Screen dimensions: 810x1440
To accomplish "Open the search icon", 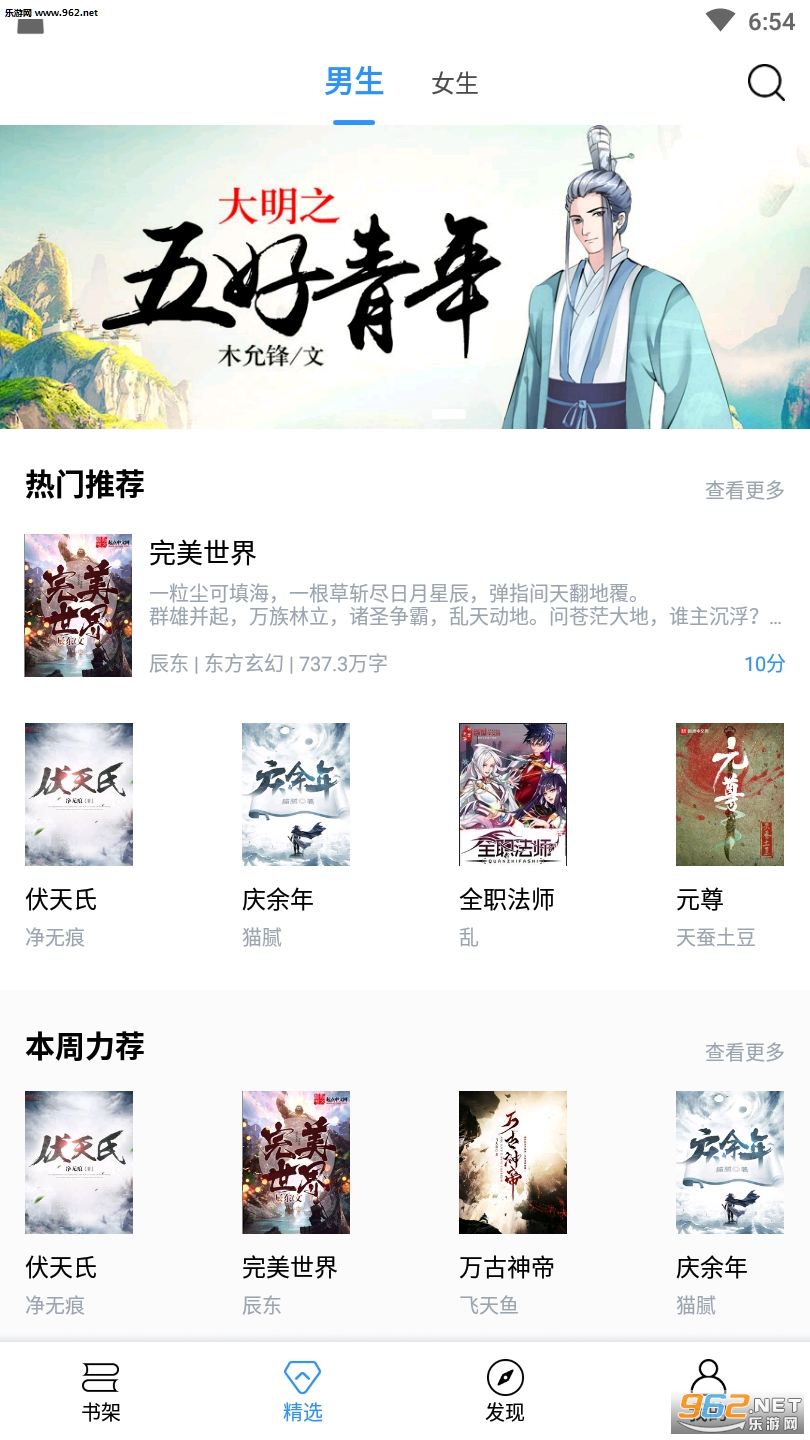I will [x=766, y=83].
